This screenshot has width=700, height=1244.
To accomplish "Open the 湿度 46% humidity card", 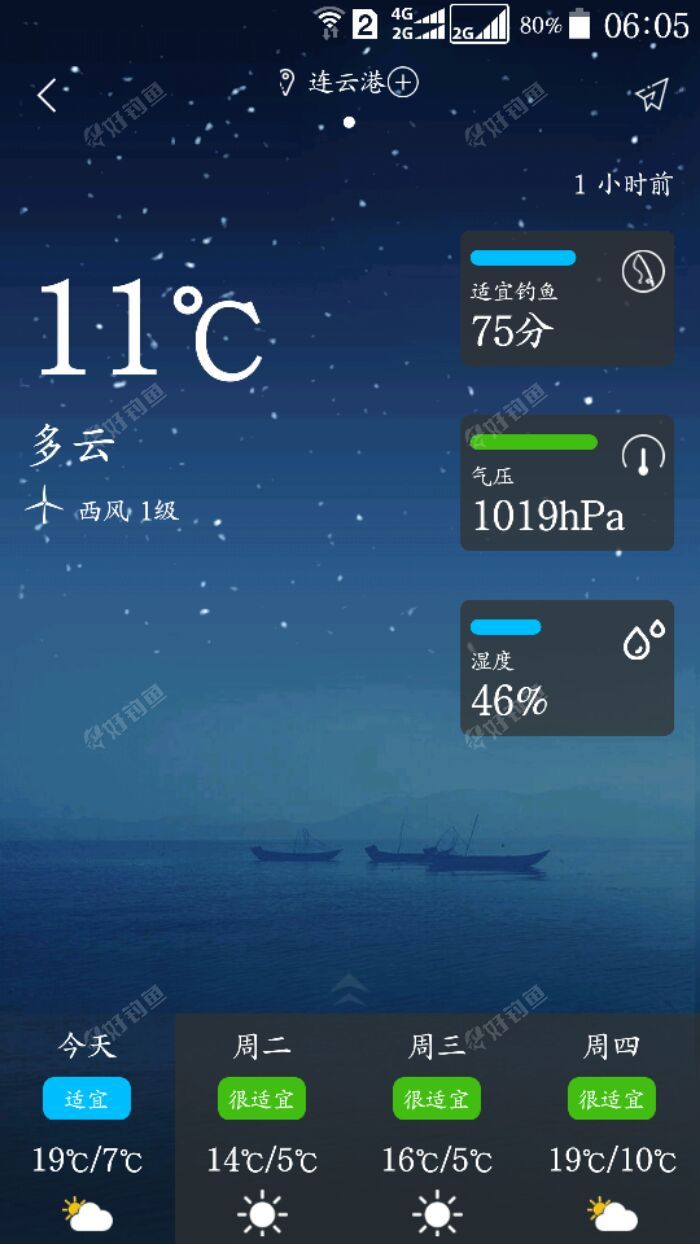I will [567, 668].
